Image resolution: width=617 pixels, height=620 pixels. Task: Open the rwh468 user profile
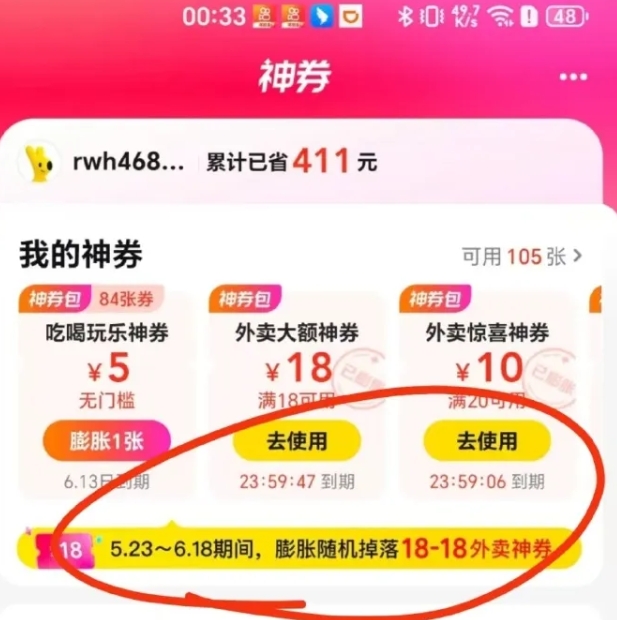click(x=100, y=162)
